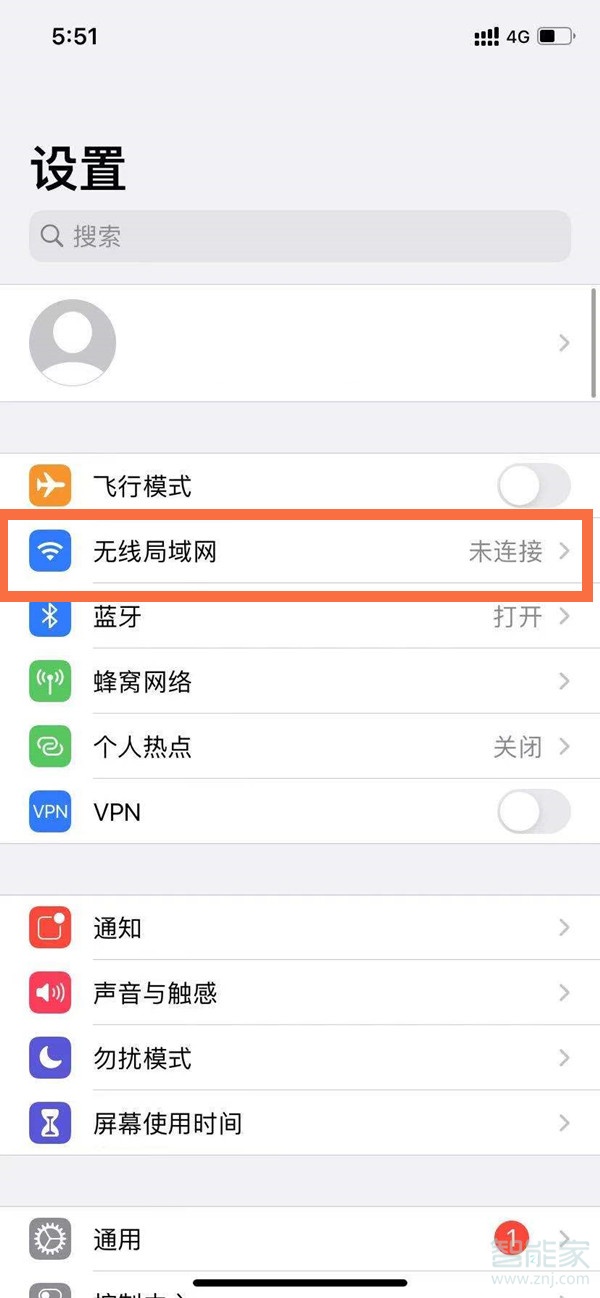This screenshot has width=600, height=1298.
Task: Open 通用 settings row
Action: [x=300, y=1240]
